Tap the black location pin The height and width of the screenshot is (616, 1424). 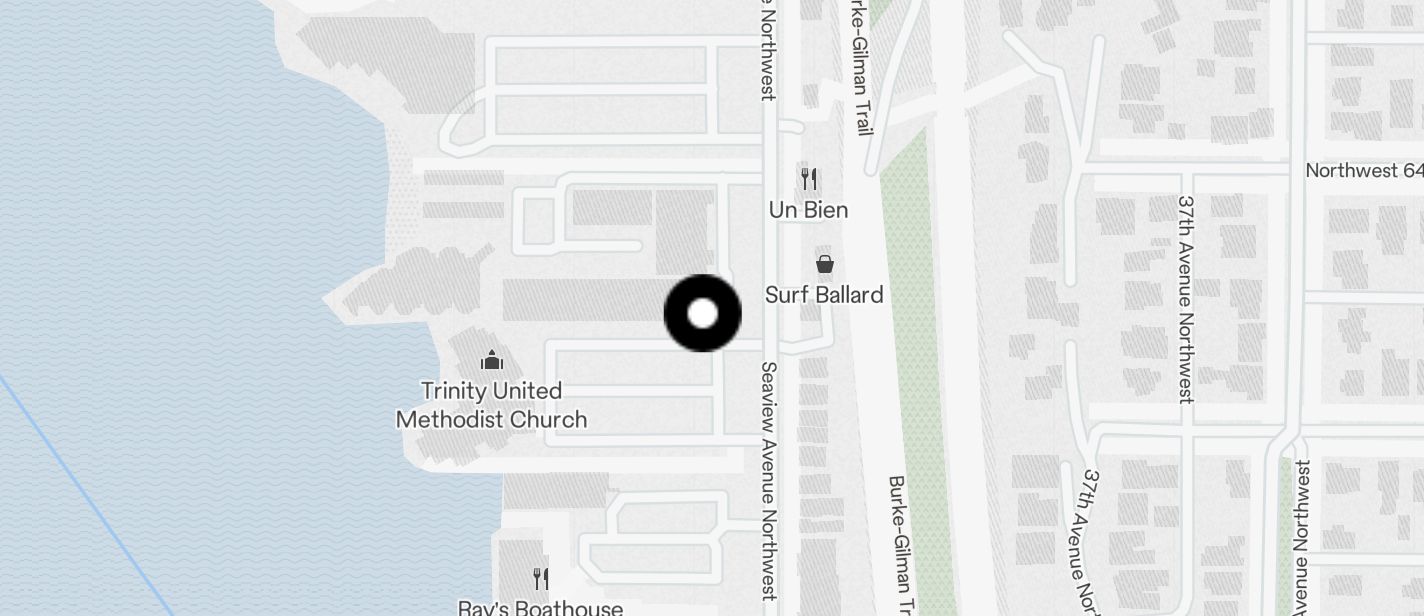point(703,313)
